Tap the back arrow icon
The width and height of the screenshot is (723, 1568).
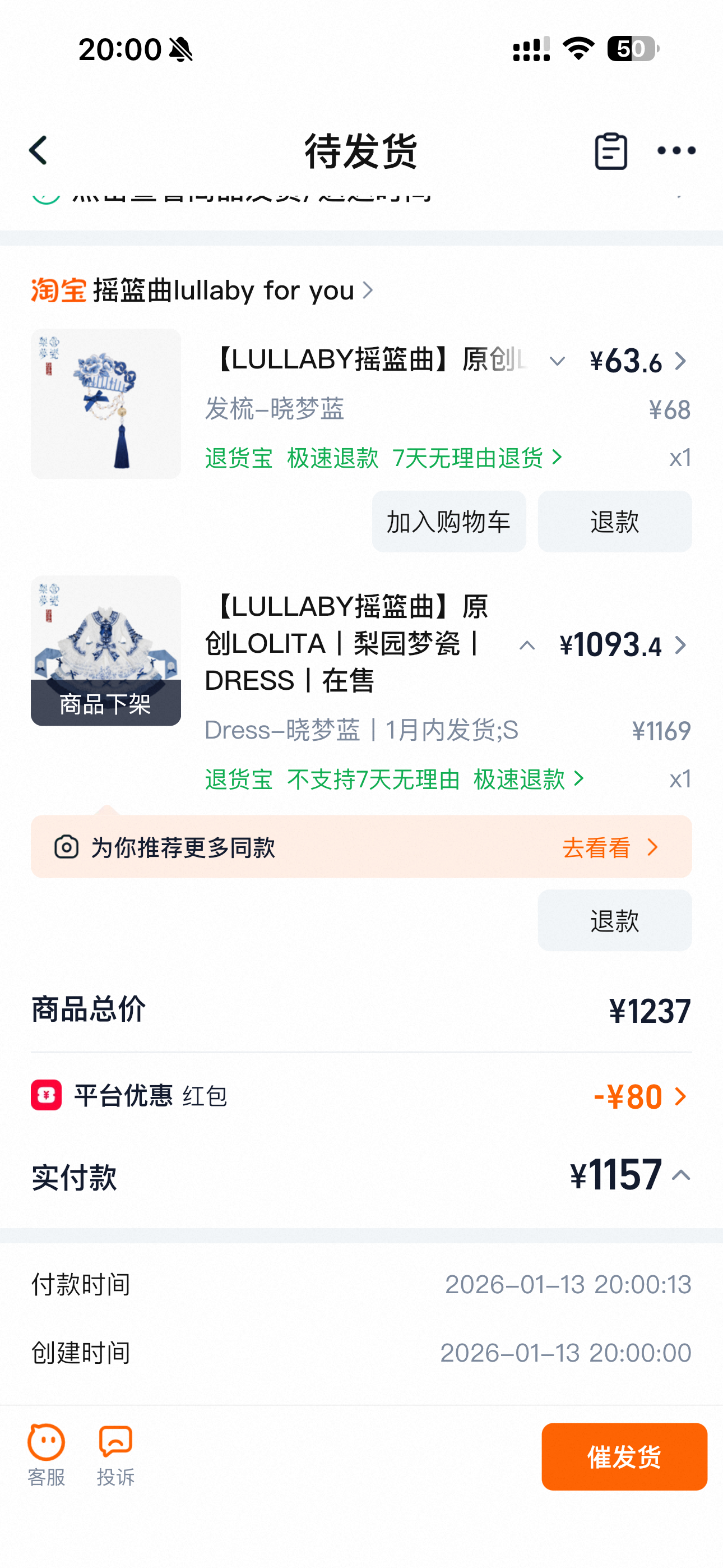tap(39, 151)
